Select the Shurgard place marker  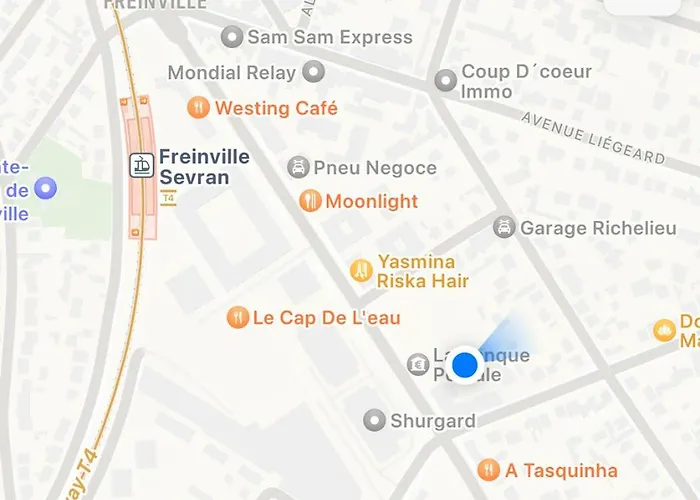[x=375, y=421]
